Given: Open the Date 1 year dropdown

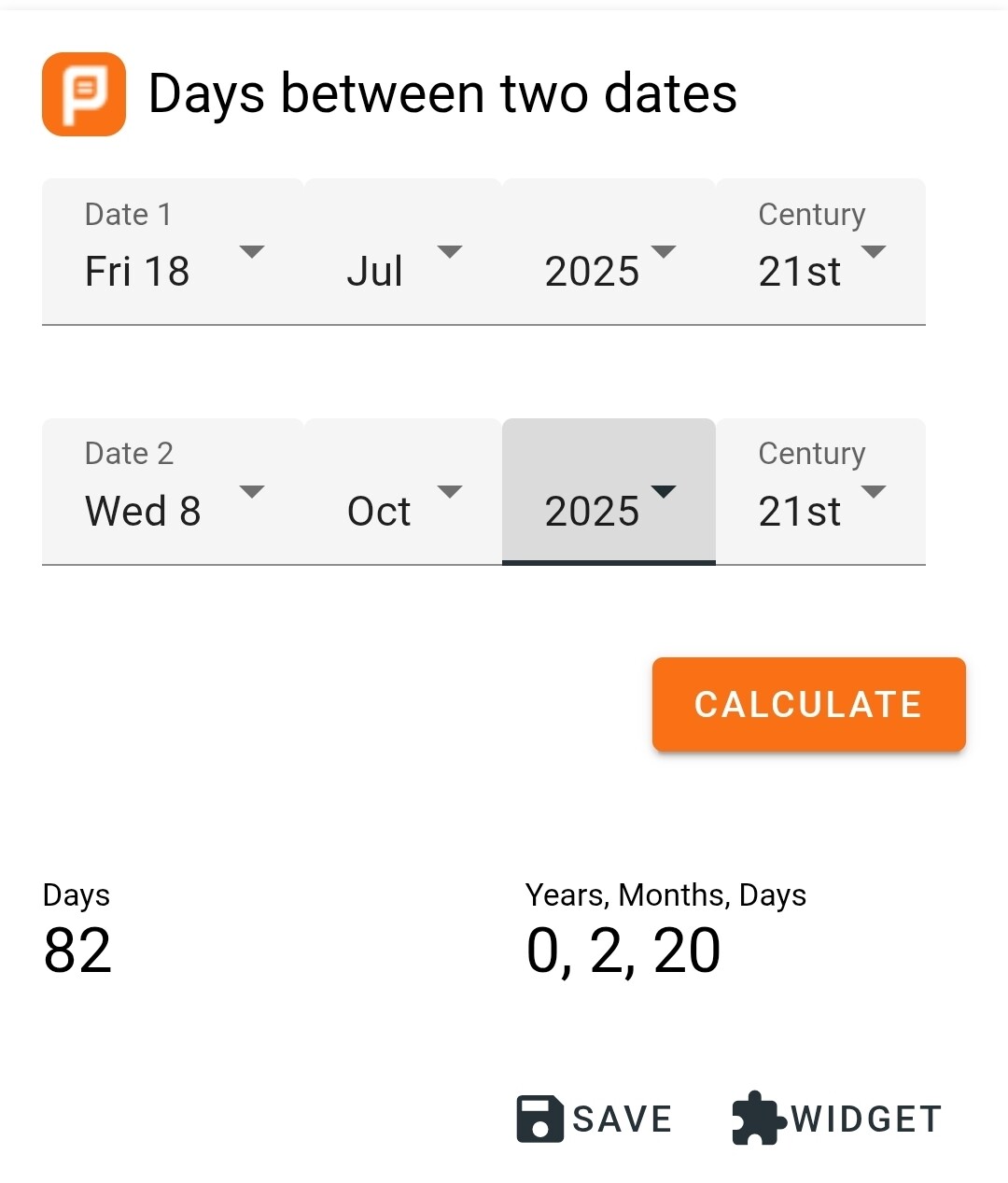Looking at the screenshot, I should (609, 254).
